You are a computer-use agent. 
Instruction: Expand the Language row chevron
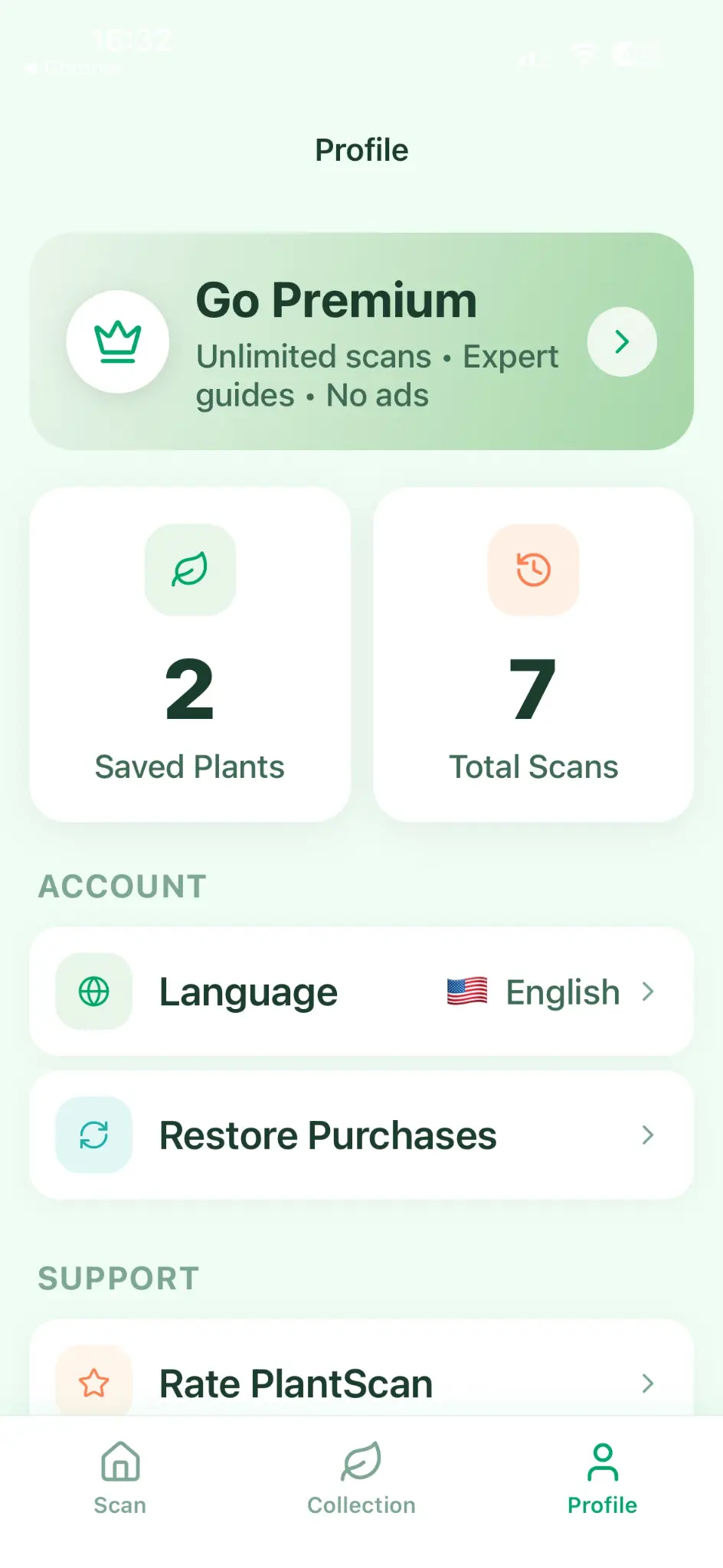click(x=649, y=991)
